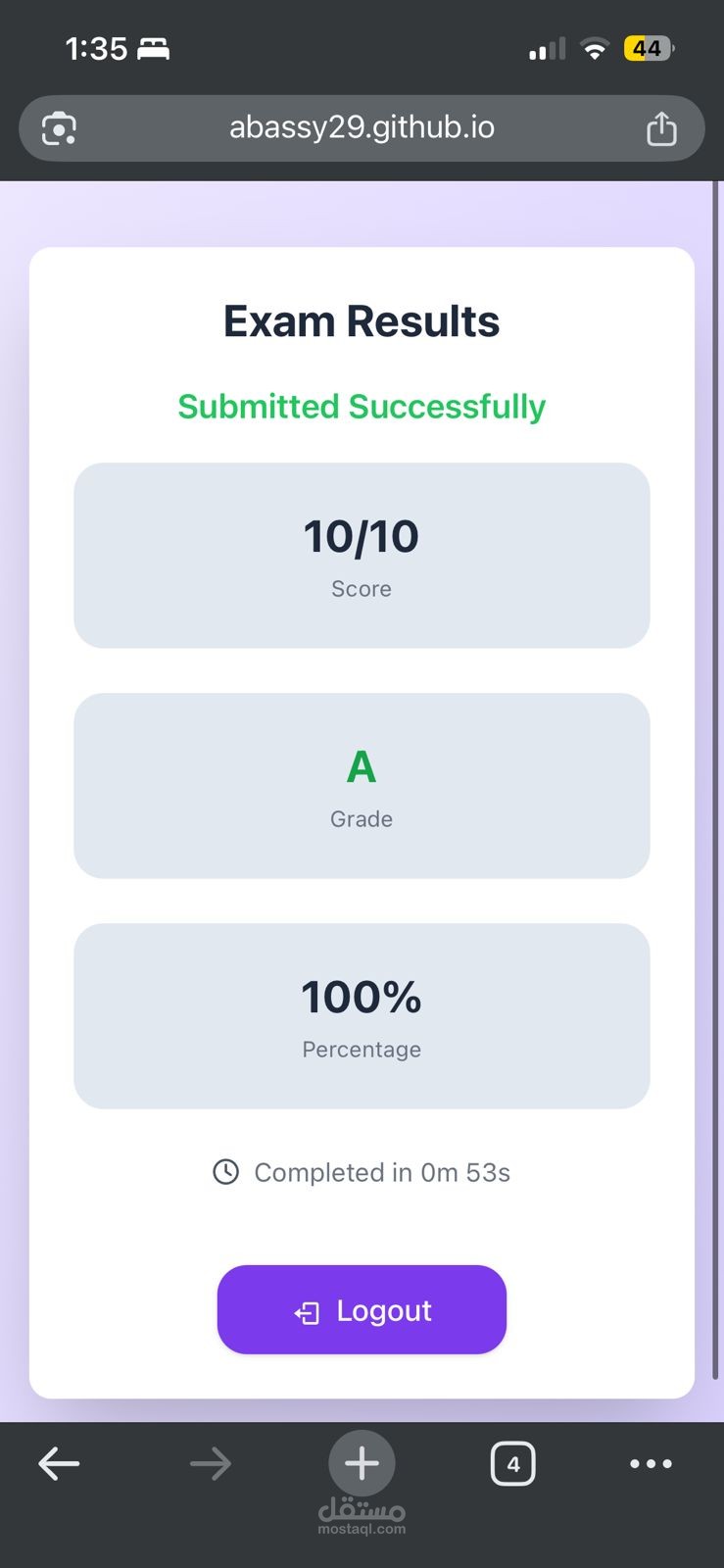The height and width of the screenshot is (1568, 724).
Task: Open the camera search icon in address bar
Action: (59, 128)
